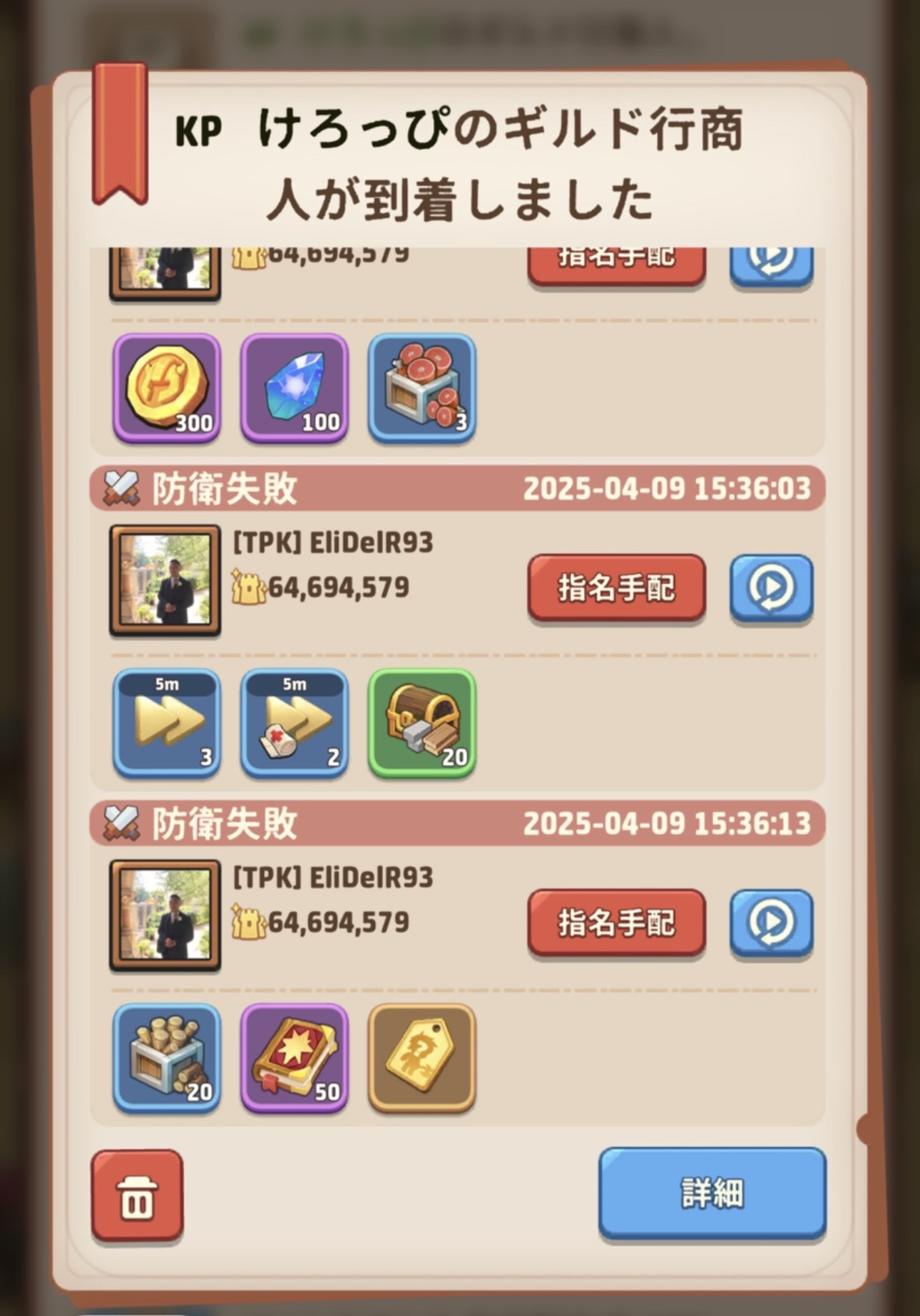The height and width of the screenshot is (1316, 920).
Task: Open EliDelR93's avatar in the 15:36:13 report
Action: 165,915
